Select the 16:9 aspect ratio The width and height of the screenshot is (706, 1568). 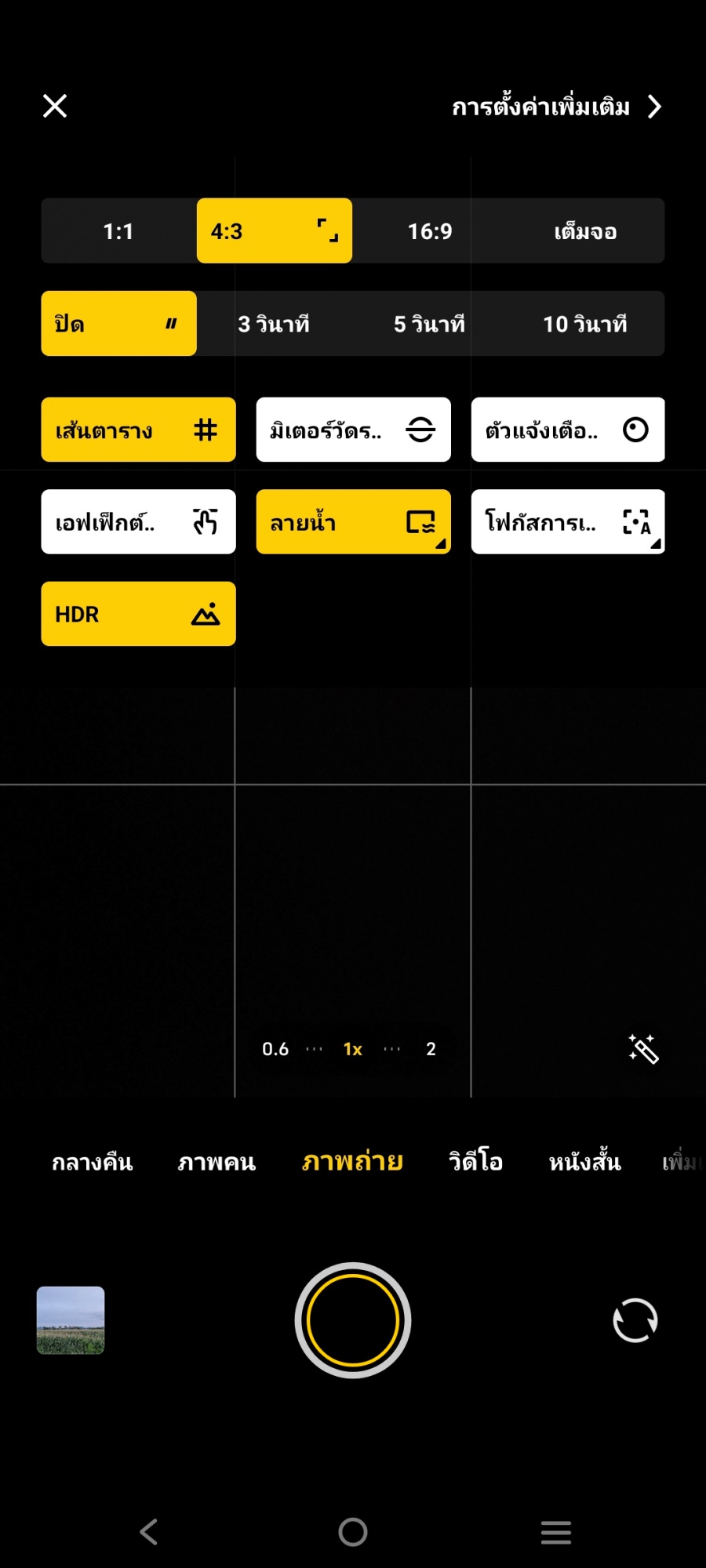[430, 231]
